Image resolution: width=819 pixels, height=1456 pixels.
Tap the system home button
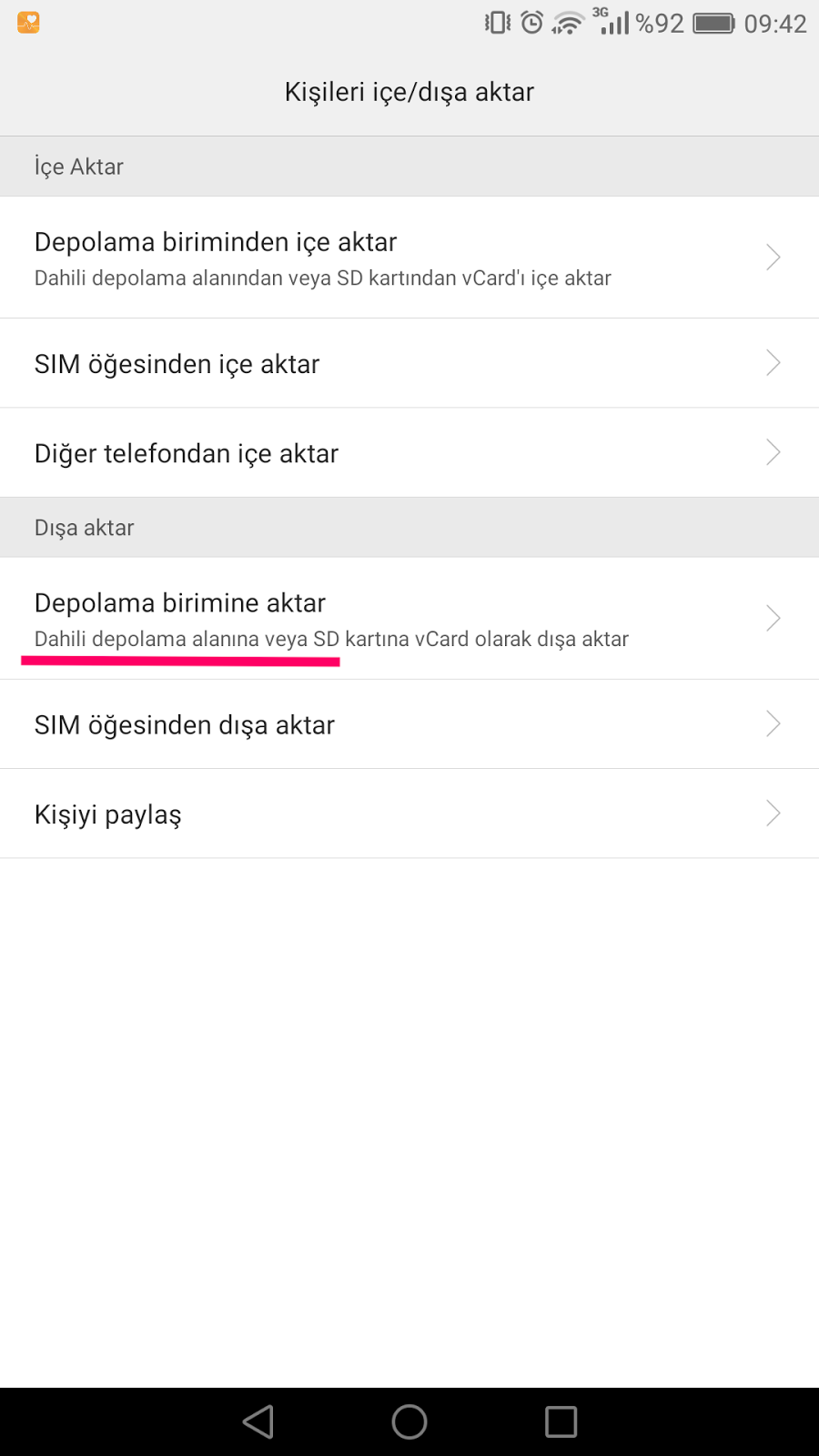tap(409, 1421)
